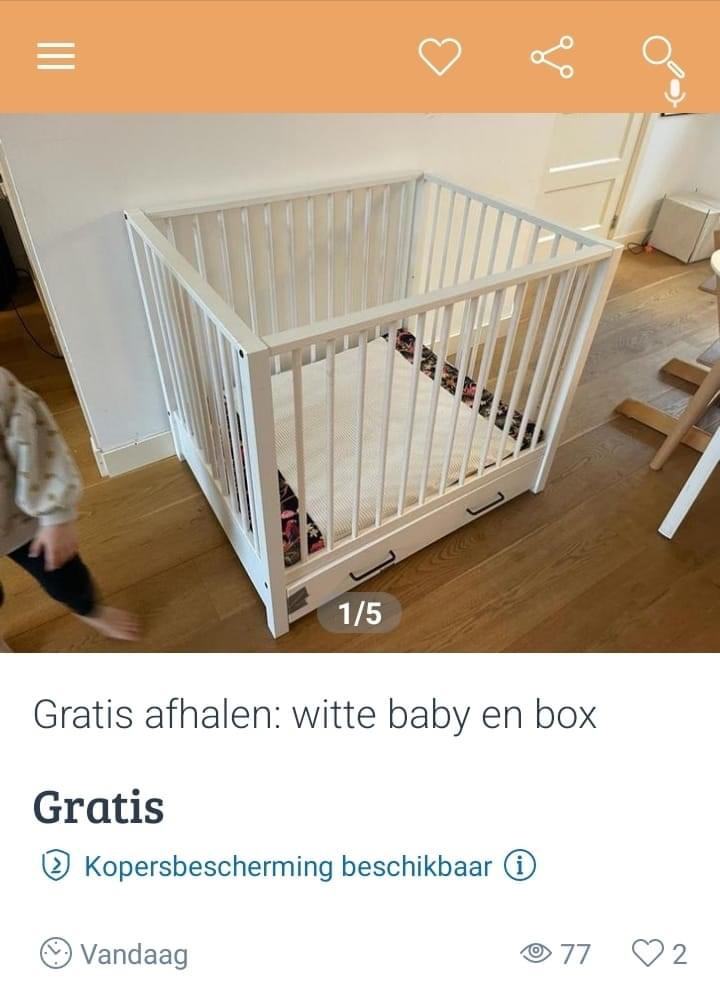Open the hamburger menu
This screenshot has height=999, width=720.
coord(57,57)
